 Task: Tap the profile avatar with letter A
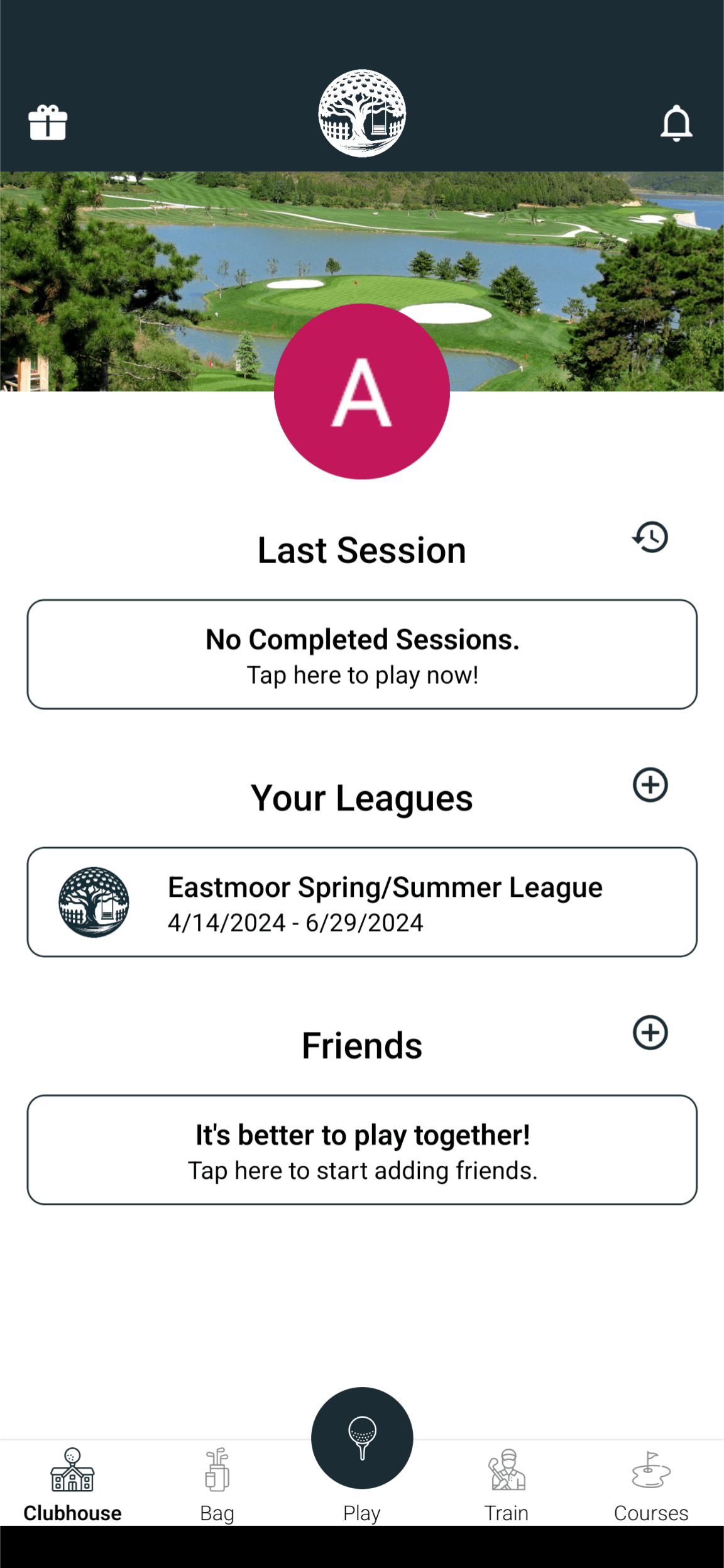point(362,392)
